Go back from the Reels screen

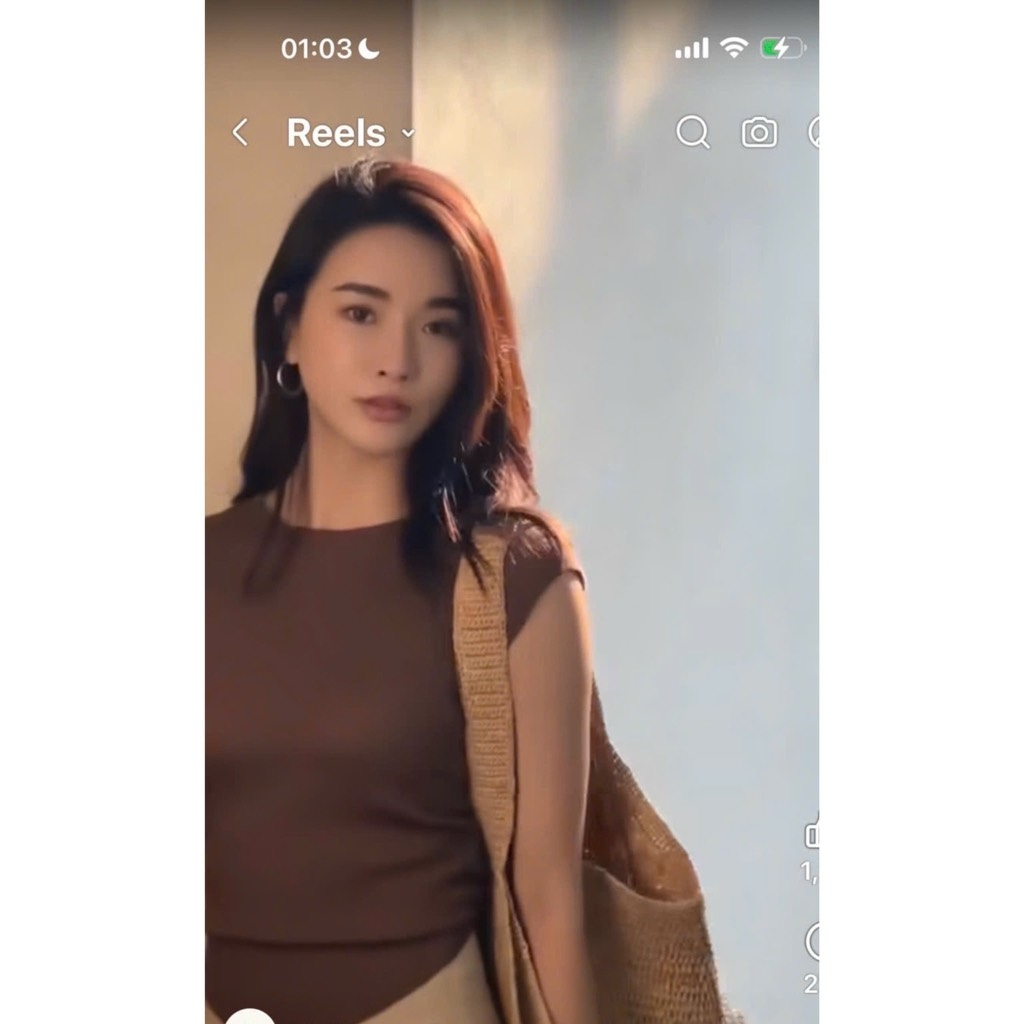point(240,132)
